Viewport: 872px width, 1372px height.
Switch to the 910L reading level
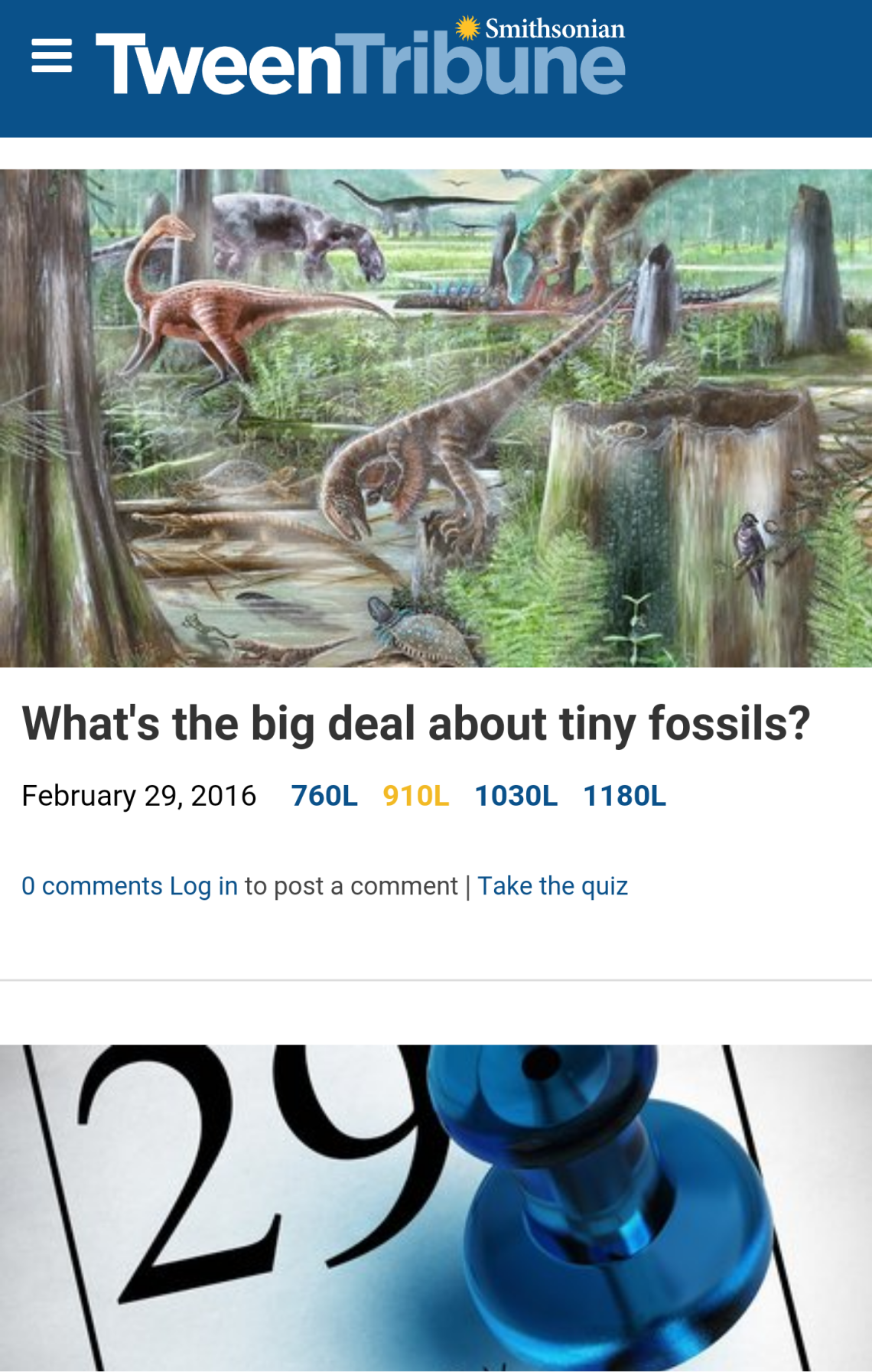415,796
